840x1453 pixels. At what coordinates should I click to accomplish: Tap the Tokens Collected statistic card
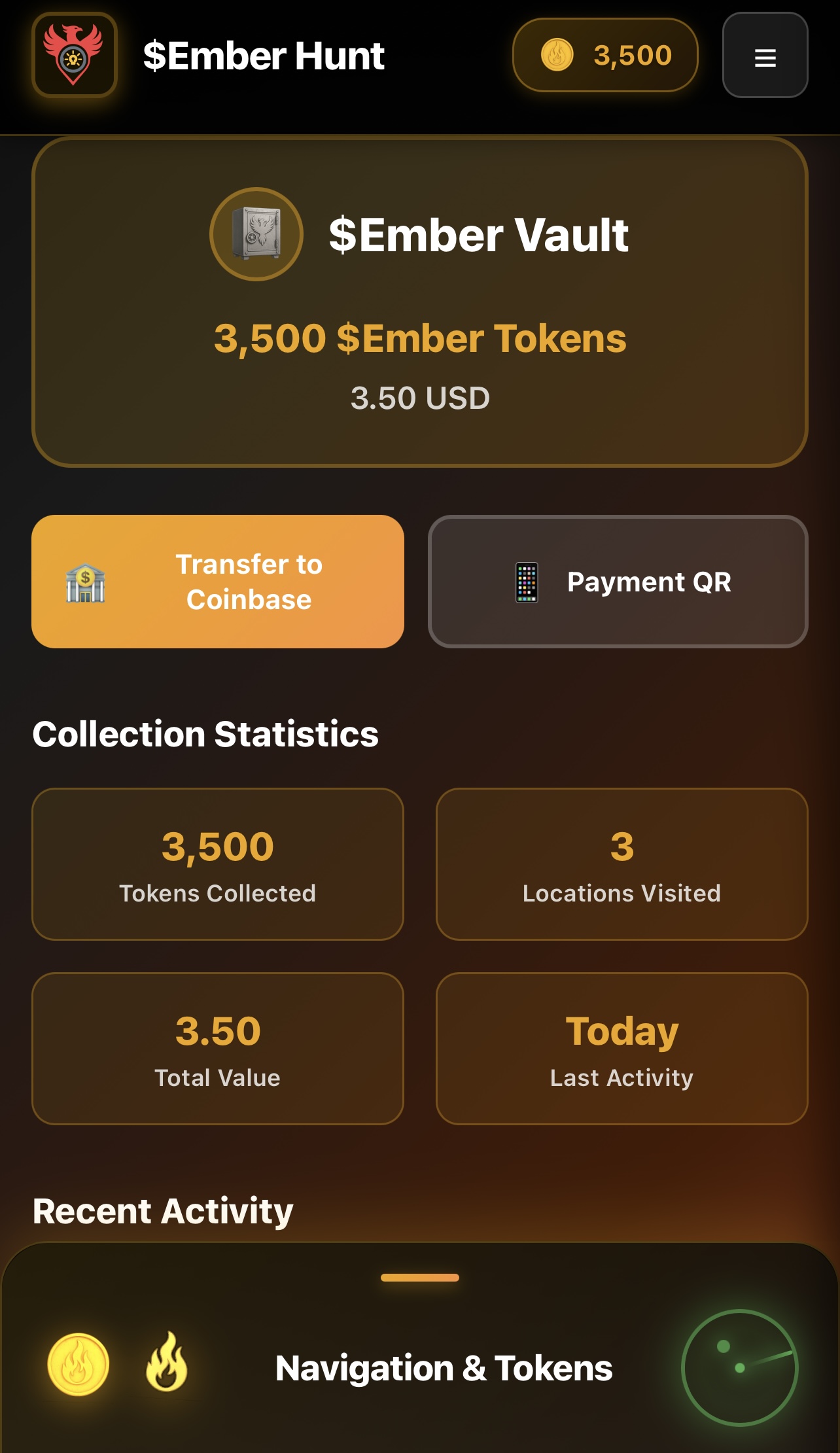coord(219,865)
